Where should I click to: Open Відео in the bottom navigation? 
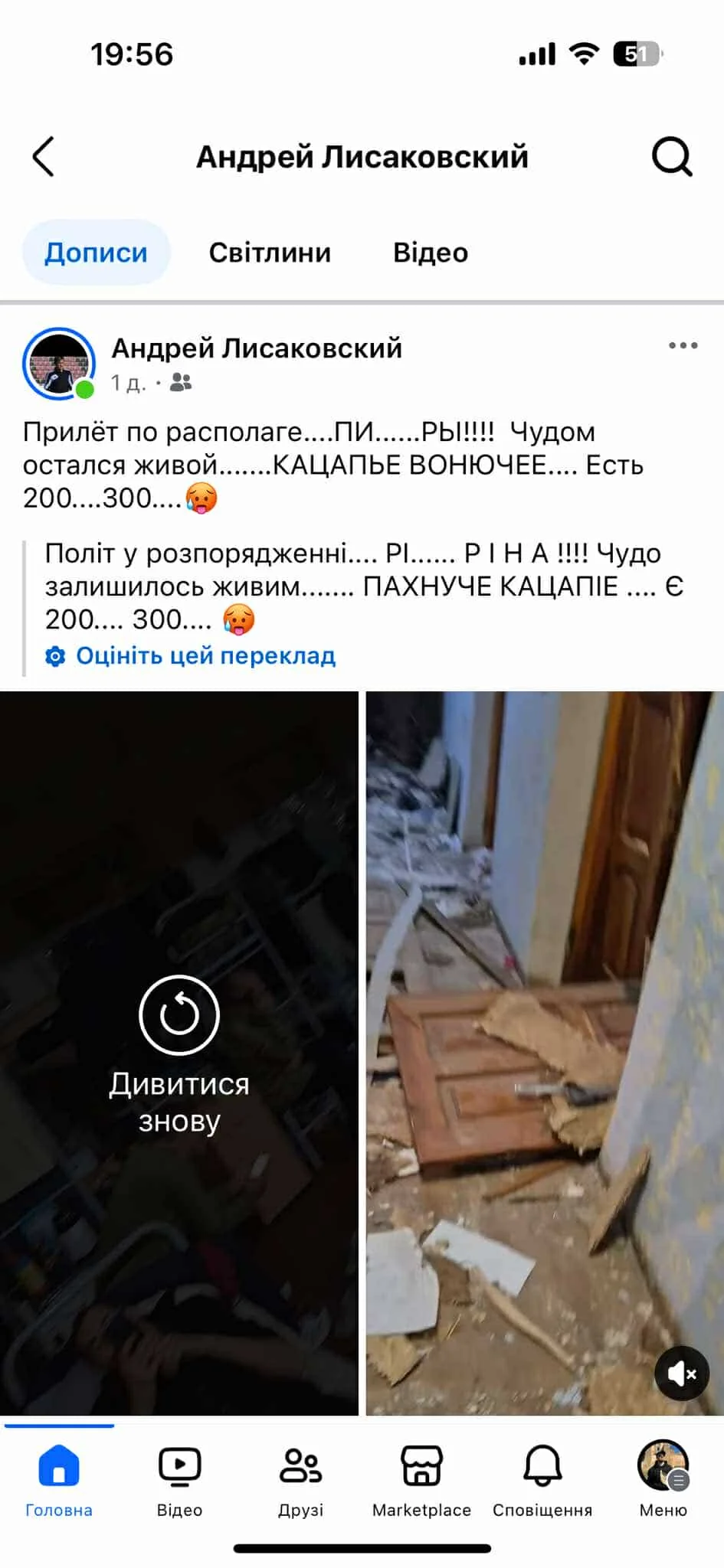coord(179,1479)
